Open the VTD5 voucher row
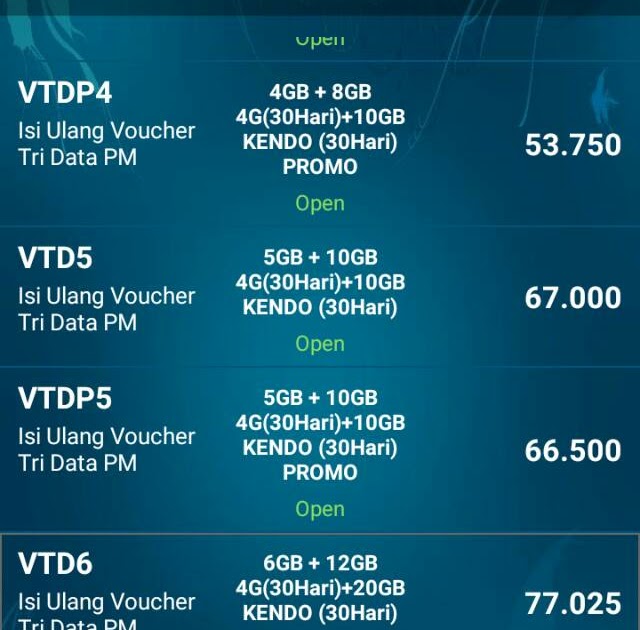The height and width of the screenshot is (630, 640). pyautogui.click(x=320, y=297)
